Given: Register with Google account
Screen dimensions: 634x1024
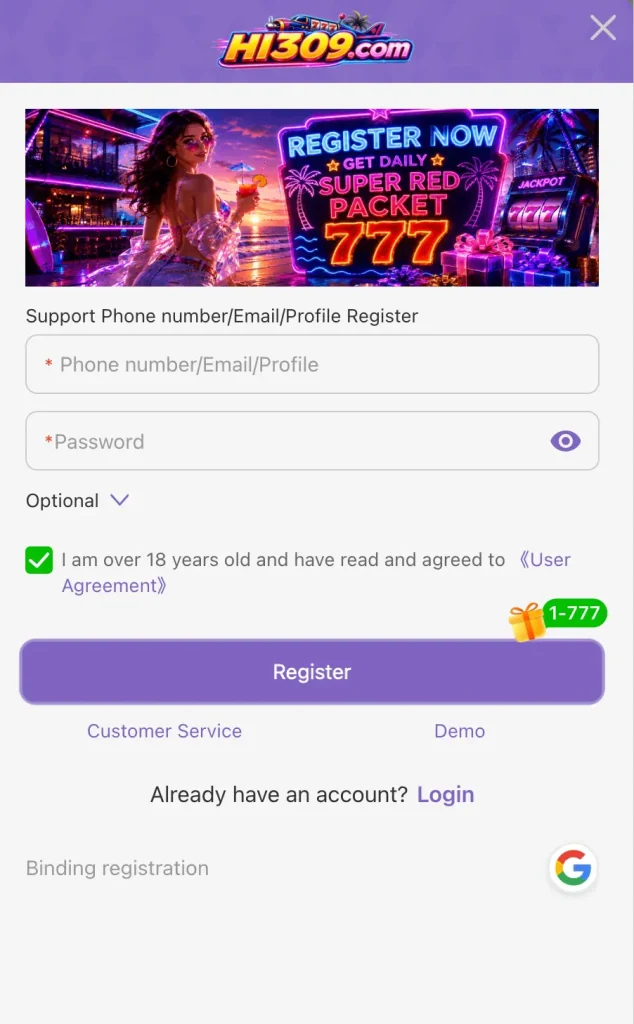Looking at the screenshot, I should 573,868.
